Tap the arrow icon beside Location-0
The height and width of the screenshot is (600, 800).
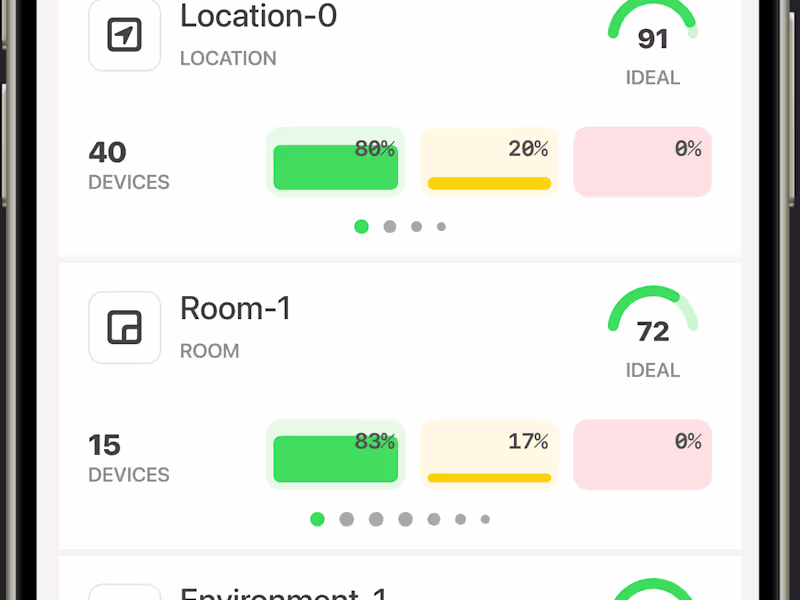click(x=125, y=35)
